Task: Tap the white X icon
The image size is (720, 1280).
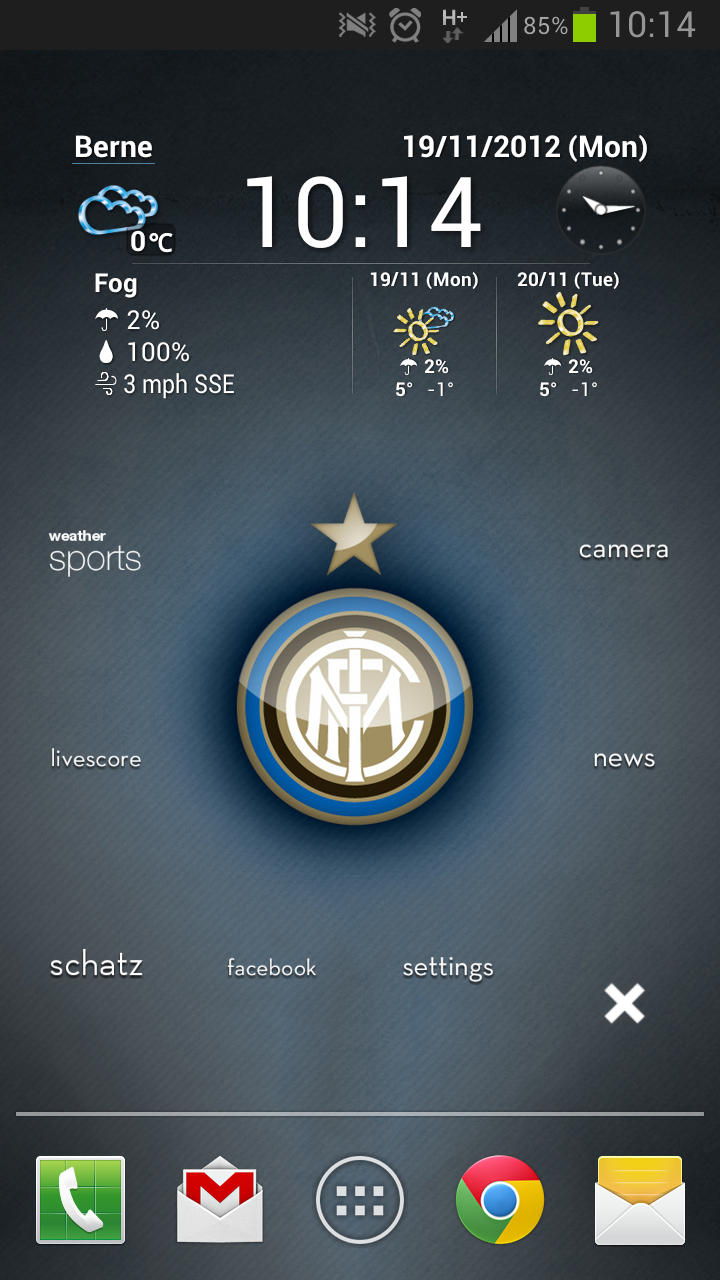Action: [x=624, y=1003]
